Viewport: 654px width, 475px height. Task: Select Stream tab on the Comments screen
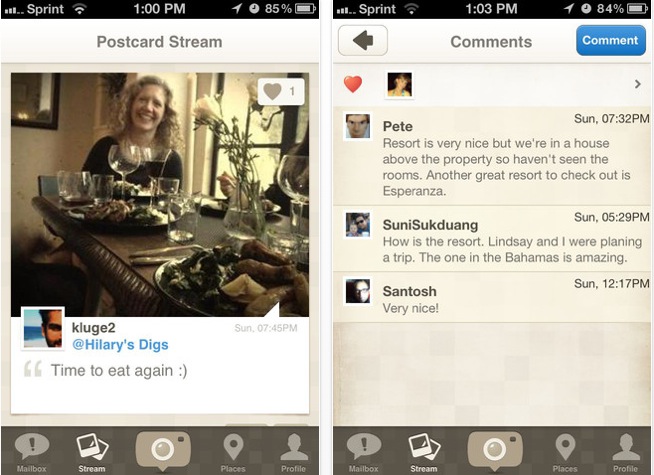(424, 452)
